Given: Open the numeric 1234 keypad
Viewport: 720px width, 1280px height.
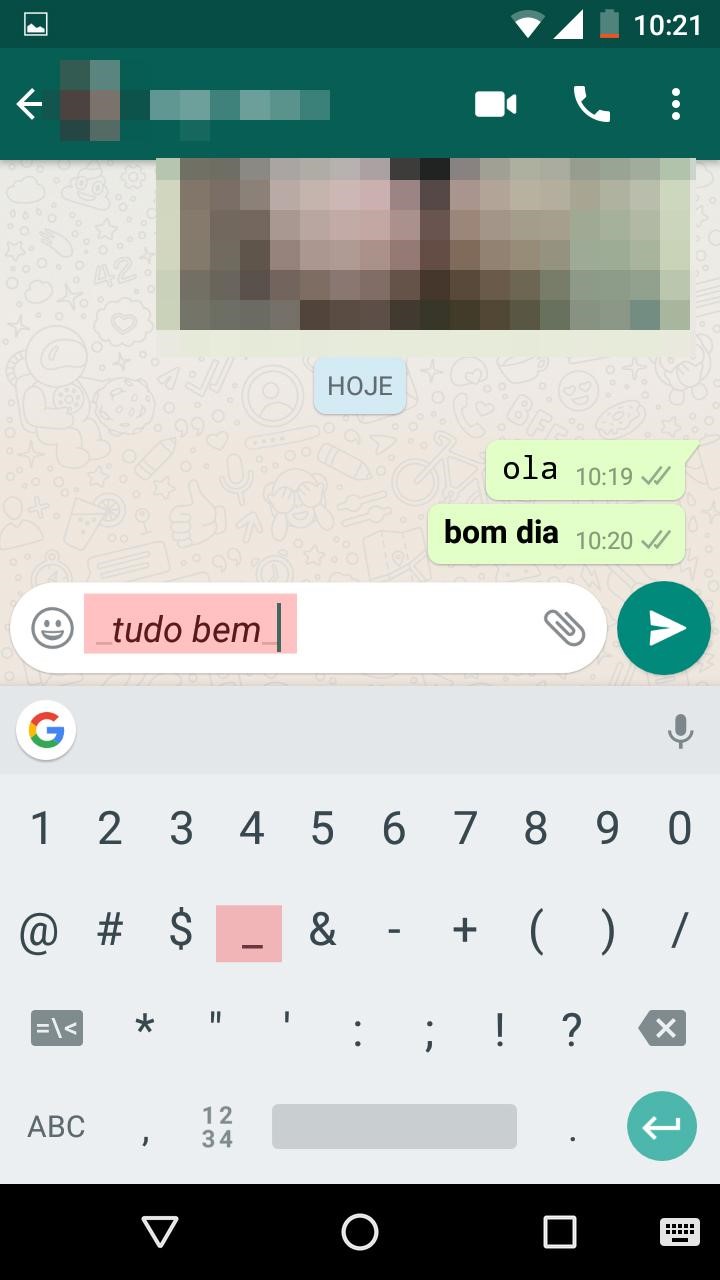Looking at the screenshot, I should coord(217,1127).
